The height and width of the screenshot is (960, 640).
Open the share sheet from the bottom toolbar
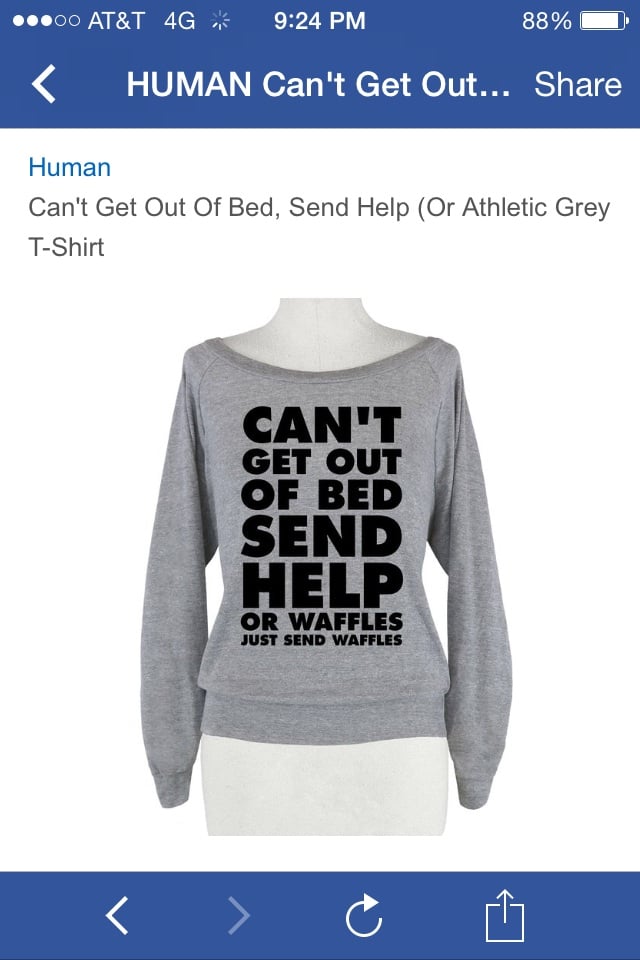[504, 914]
